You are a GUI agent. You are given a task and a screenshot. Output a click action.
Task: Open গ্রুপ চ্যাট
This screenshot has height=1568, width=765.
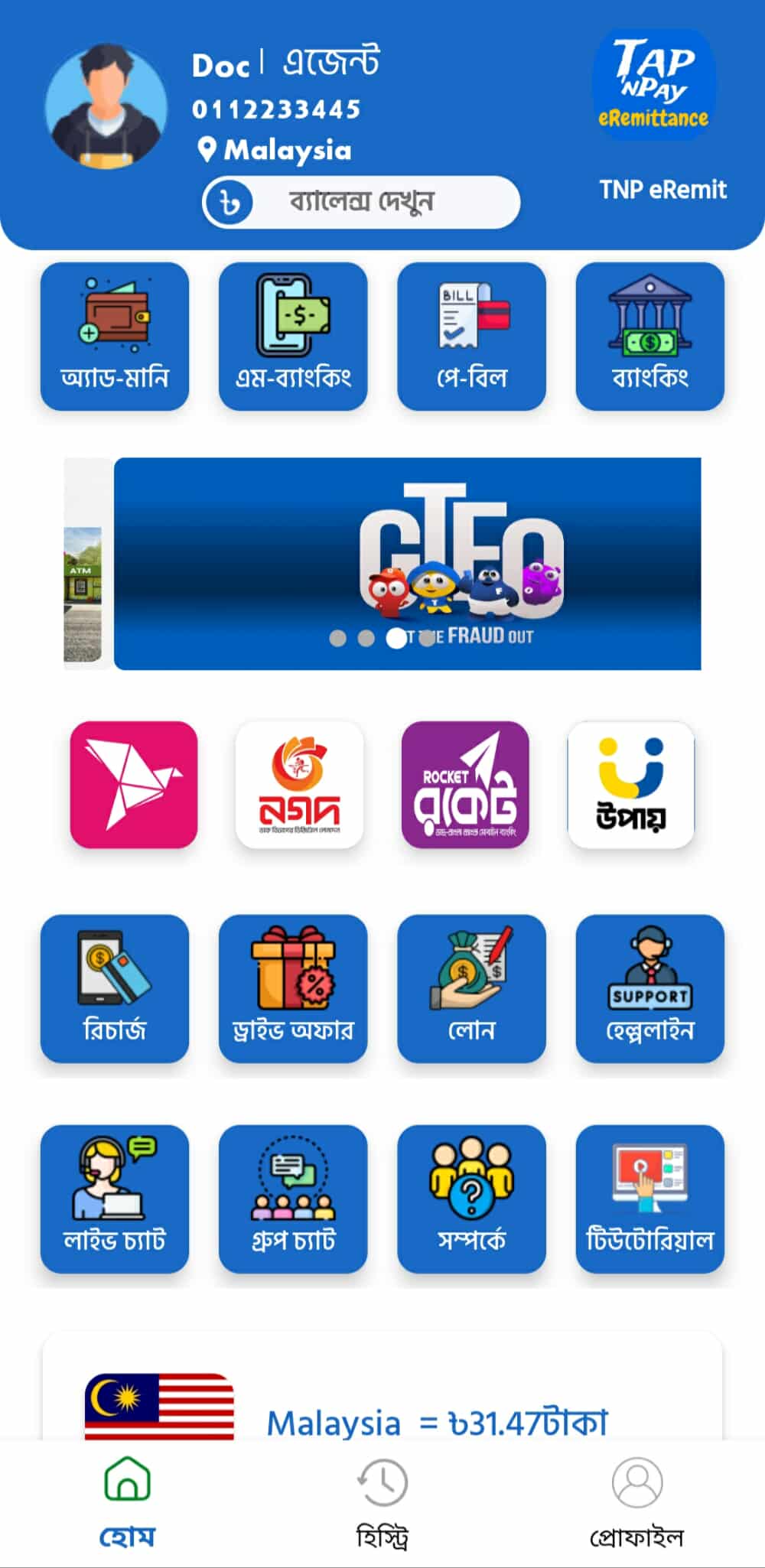tap(293, 1199)
